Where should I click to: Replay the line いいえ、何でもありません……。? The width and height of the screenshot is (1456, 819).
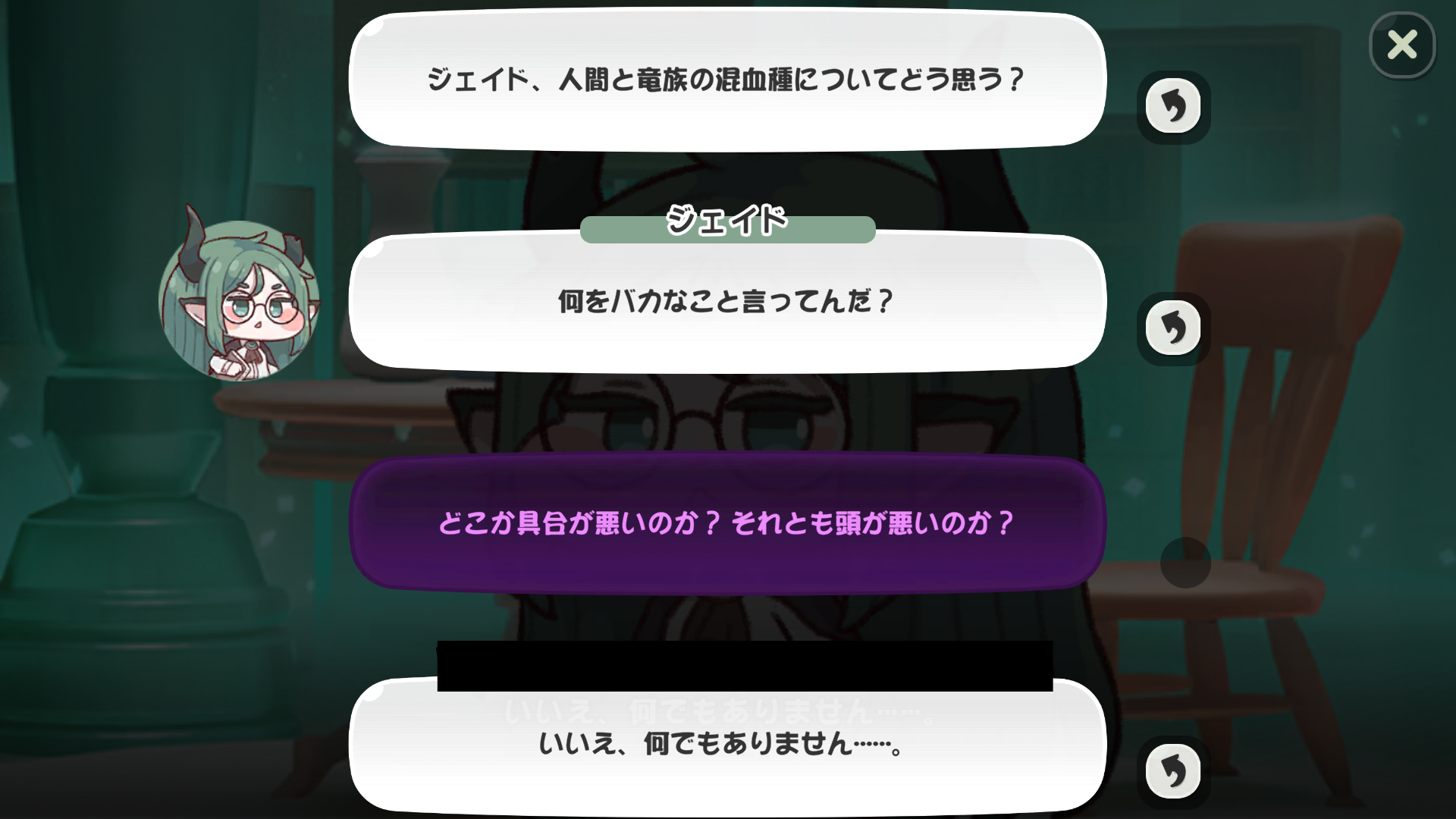click(1173, 771)
